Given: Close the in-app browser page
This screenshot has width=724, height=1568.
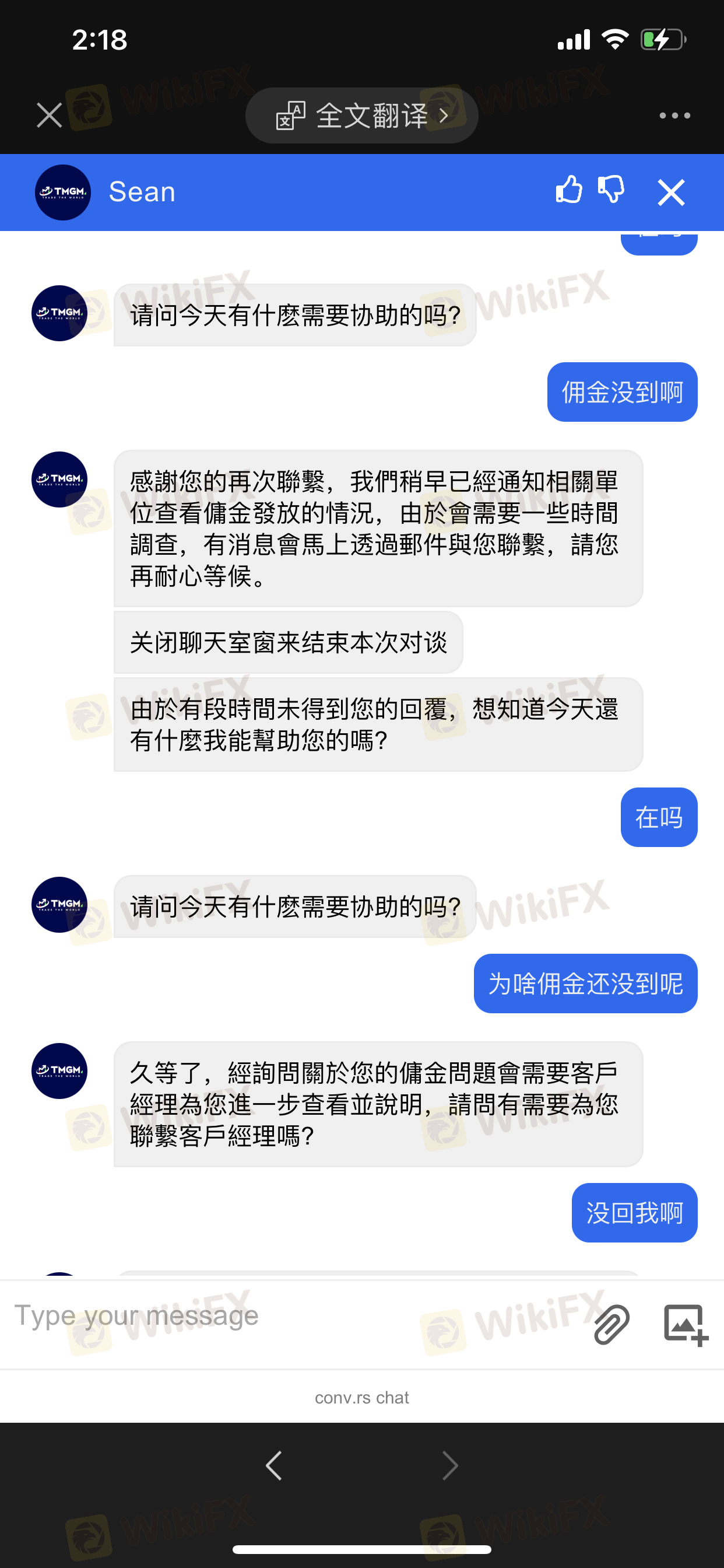Looking at the screenshot, I should [50, 115].
